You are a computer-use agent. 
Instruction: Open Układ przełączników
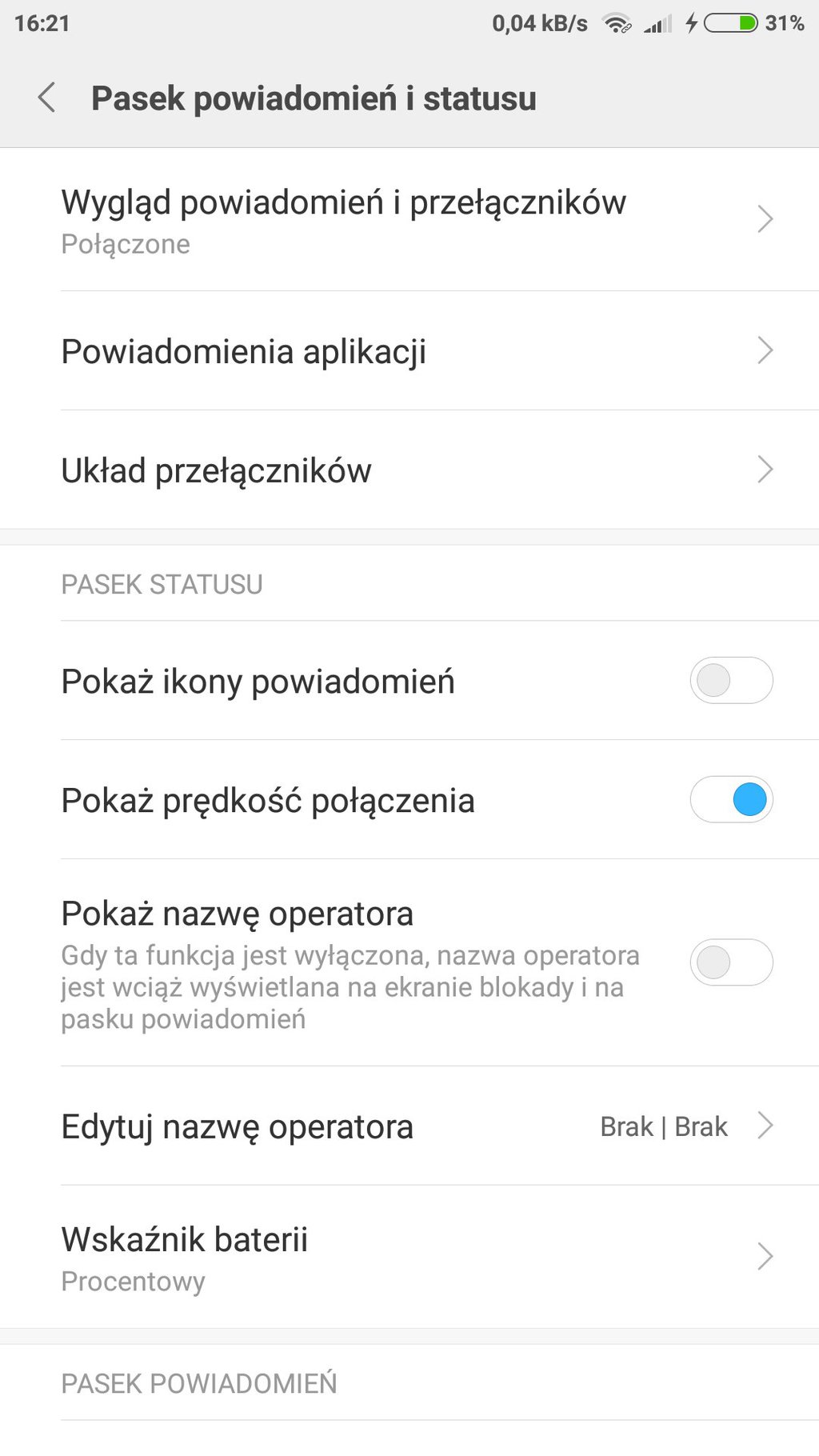coord(409,470)
